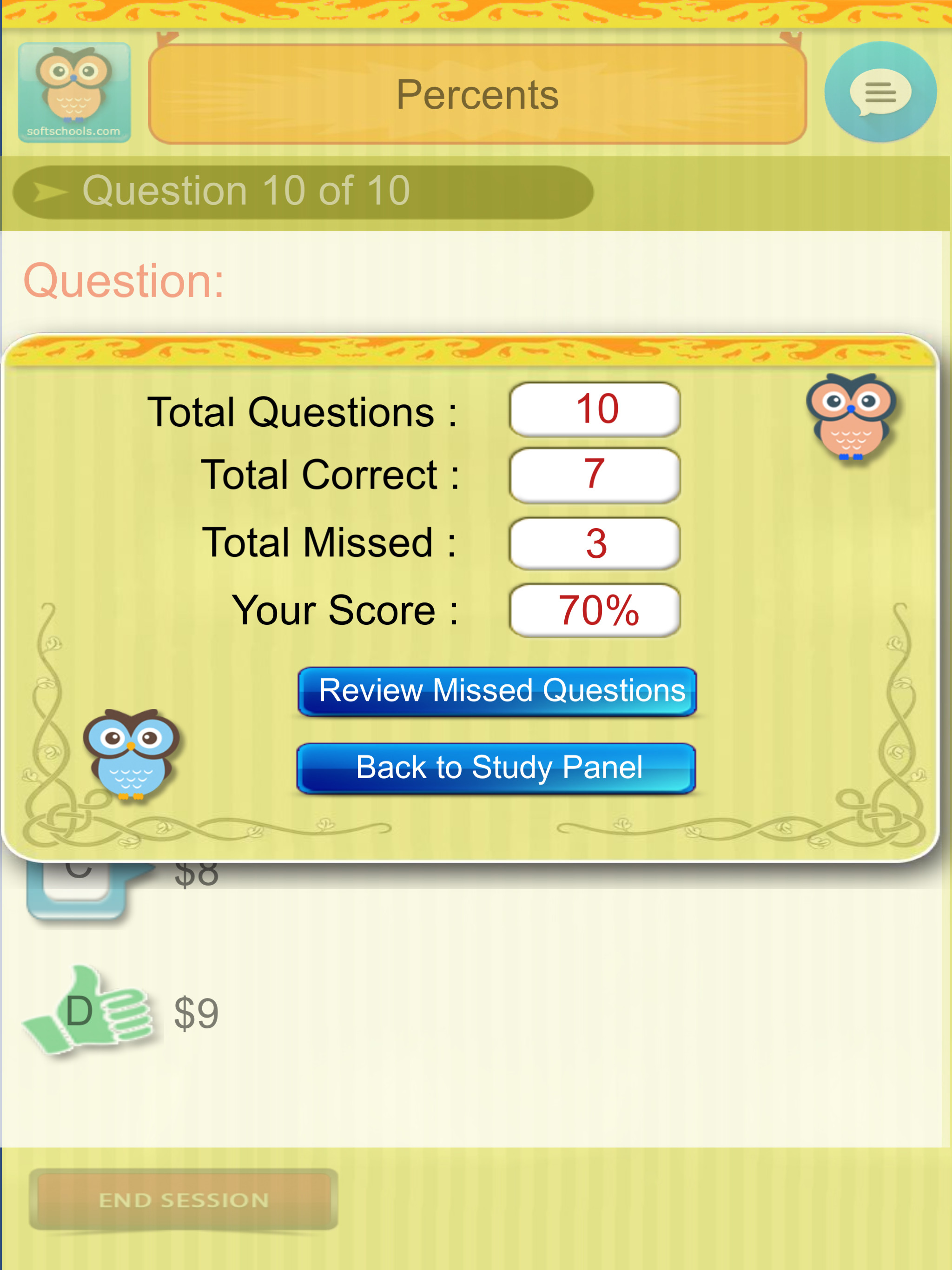Go back to Study Panel
Screen dimensions: 952x1270
pyautogui.click(x=496, y=768)
